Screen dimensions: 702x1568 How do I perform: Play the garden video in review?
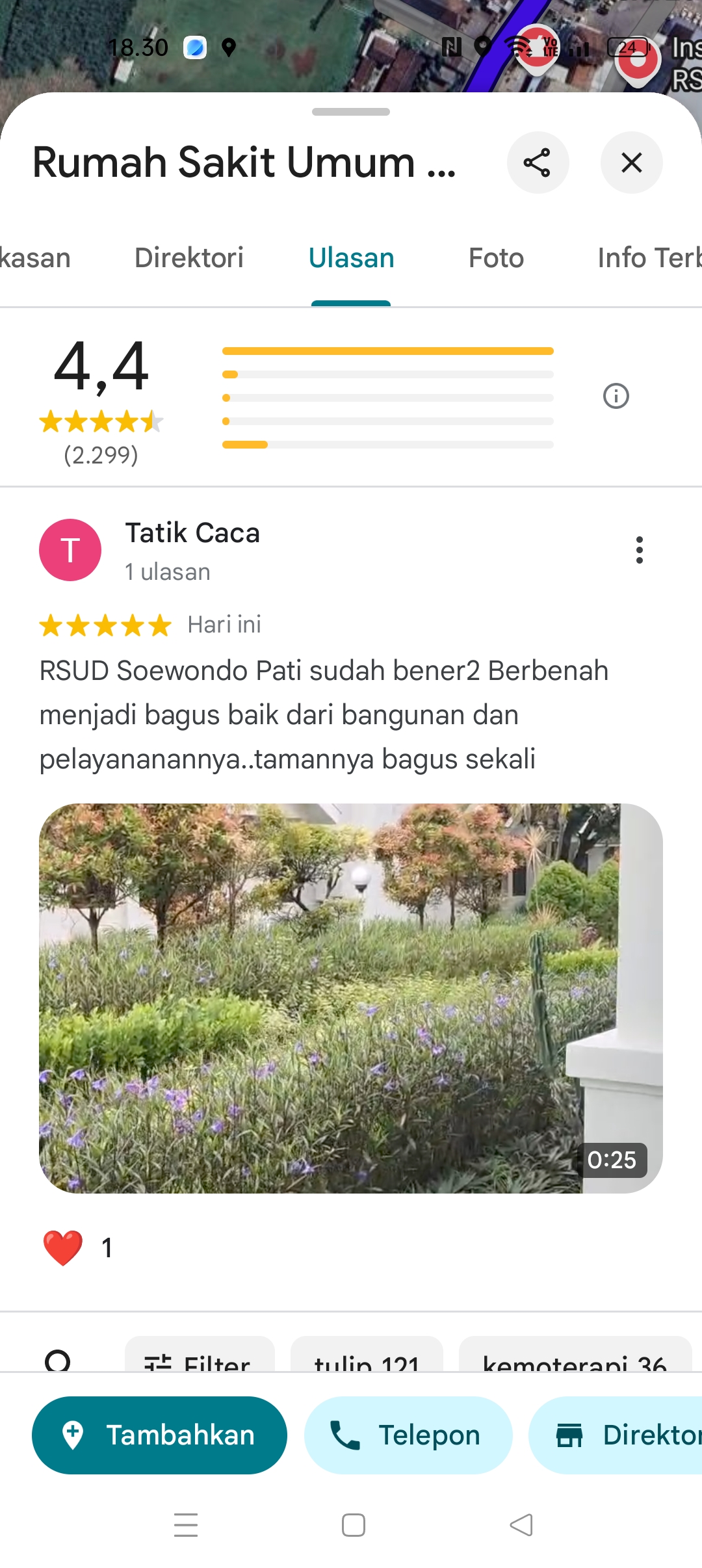(x=351, y=998)
